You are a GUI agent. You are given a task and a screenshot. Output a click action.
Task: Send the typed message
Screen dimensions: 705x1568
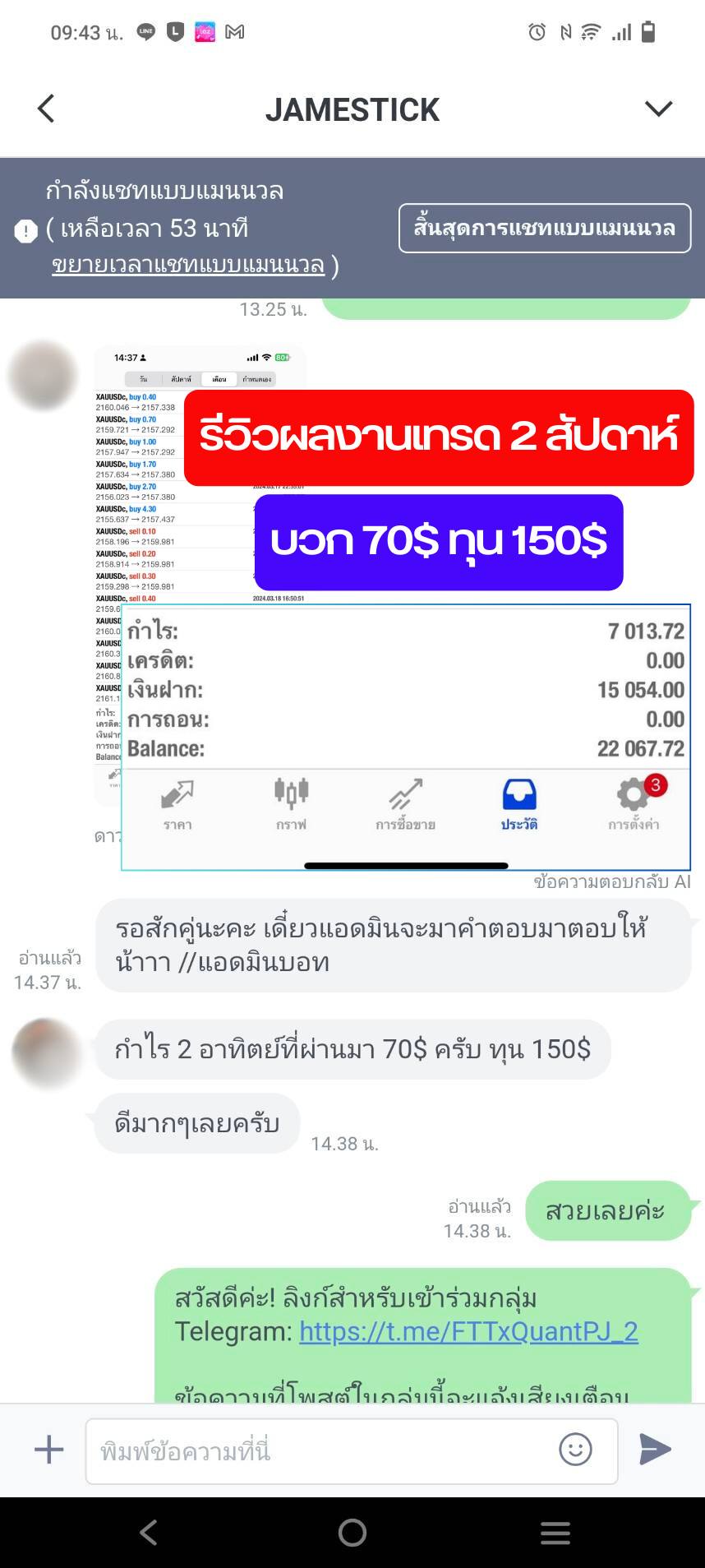(655, 1449)
